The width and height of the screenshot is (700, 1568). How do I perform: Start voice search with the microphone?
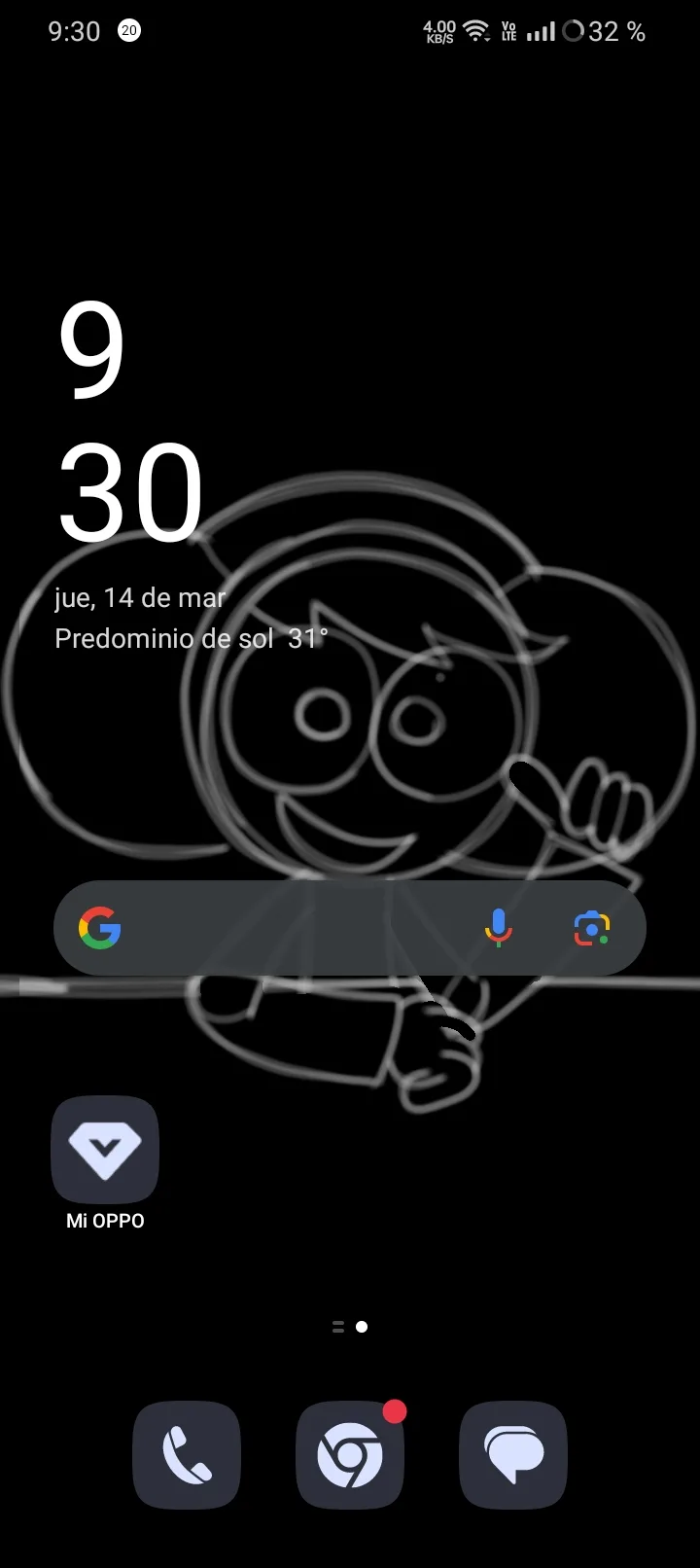coord(498,928)
